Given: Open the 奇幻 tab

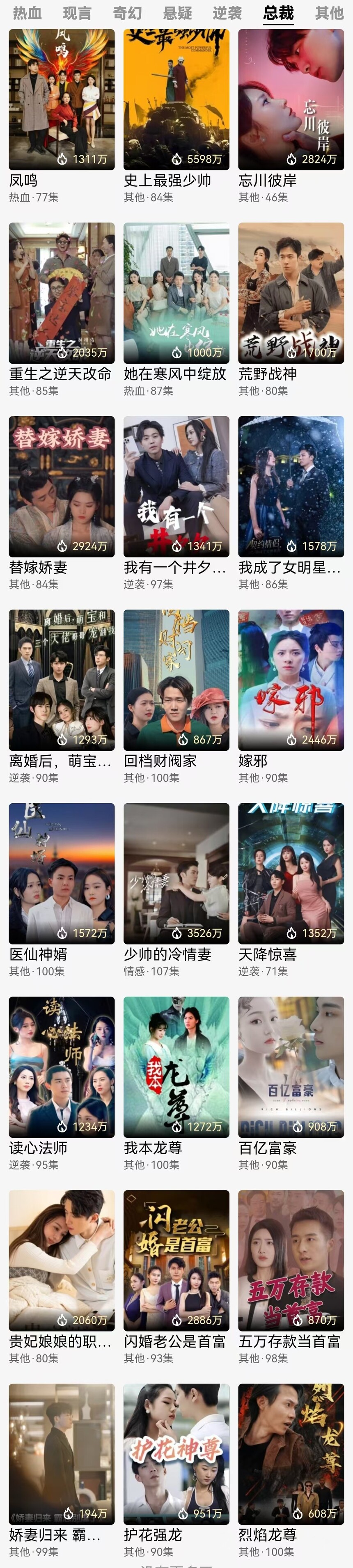Looking at the screenshot, I should tap(127, 13).
